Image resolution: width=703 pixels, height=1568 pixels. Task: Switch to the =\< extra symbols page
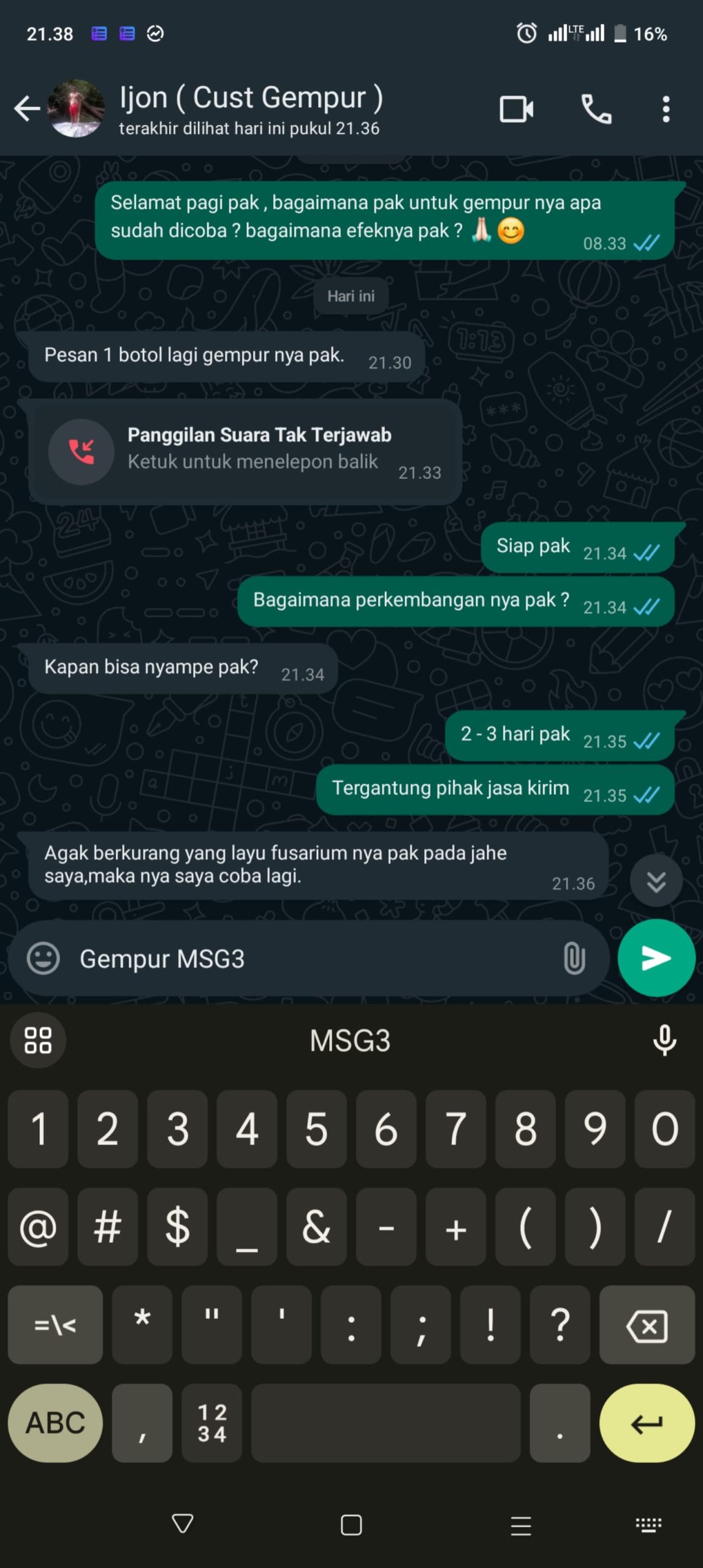tap(55, 1325)
